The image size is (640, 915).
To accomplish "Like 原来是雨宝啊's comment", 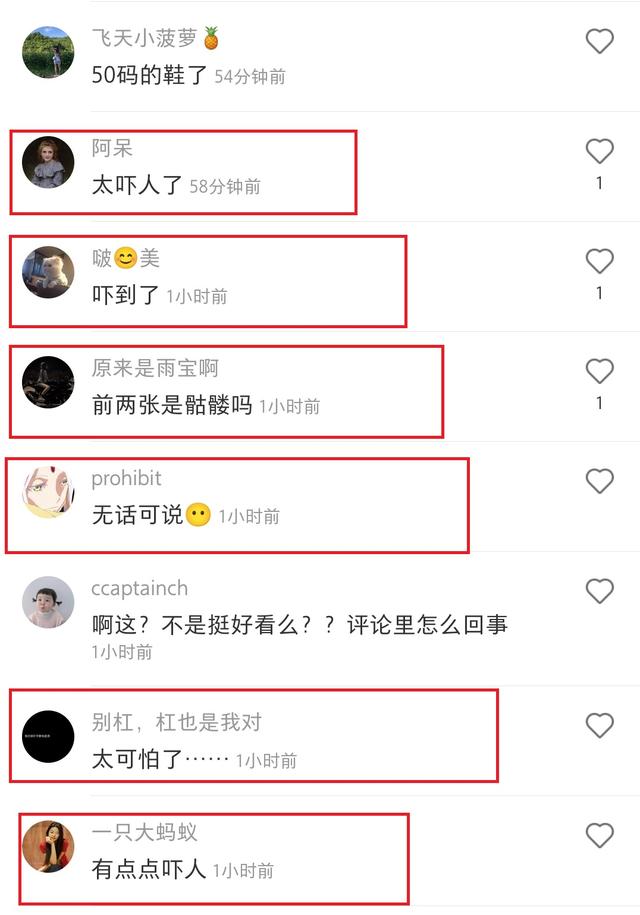I will coord(599,371).
